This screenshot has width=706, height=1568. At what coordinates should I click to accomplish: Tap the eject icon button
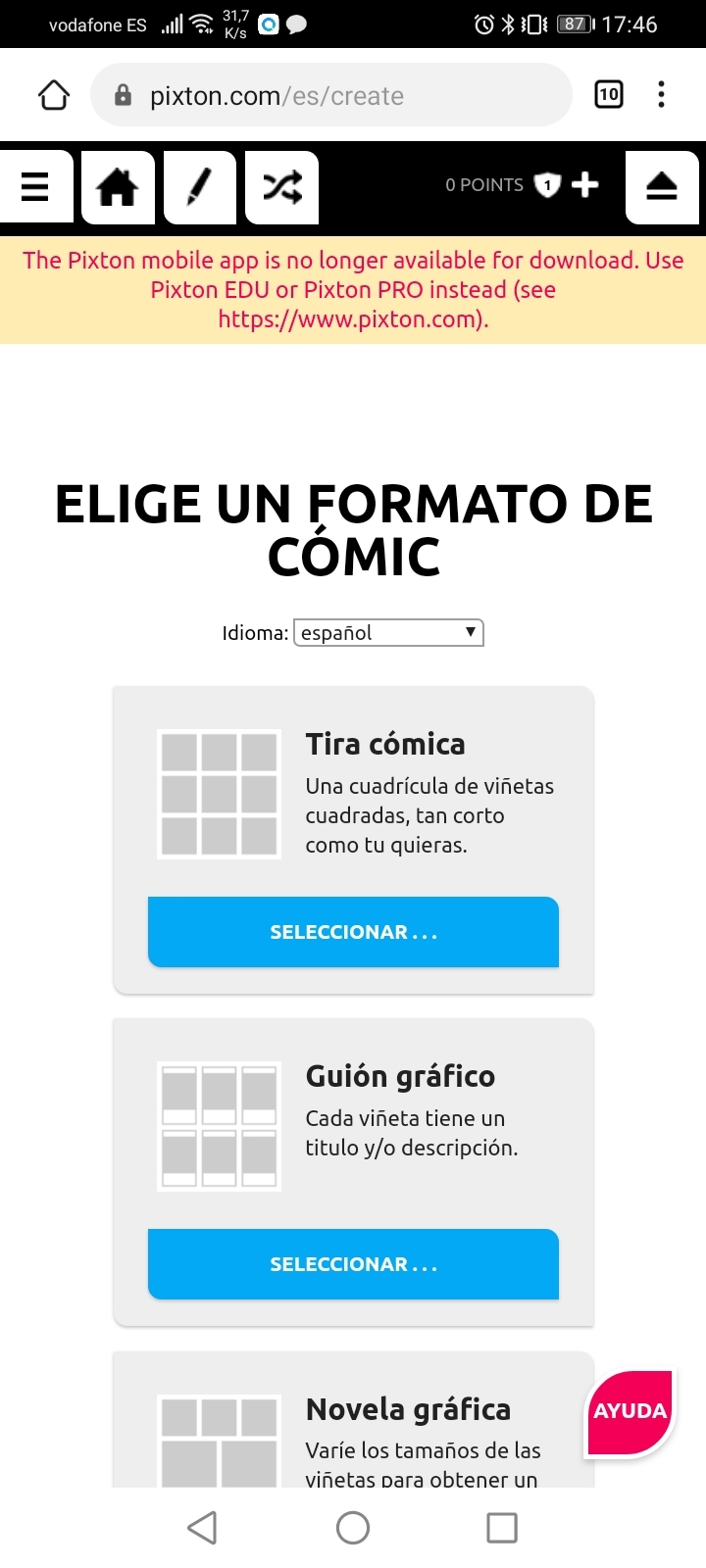[662, 186]
